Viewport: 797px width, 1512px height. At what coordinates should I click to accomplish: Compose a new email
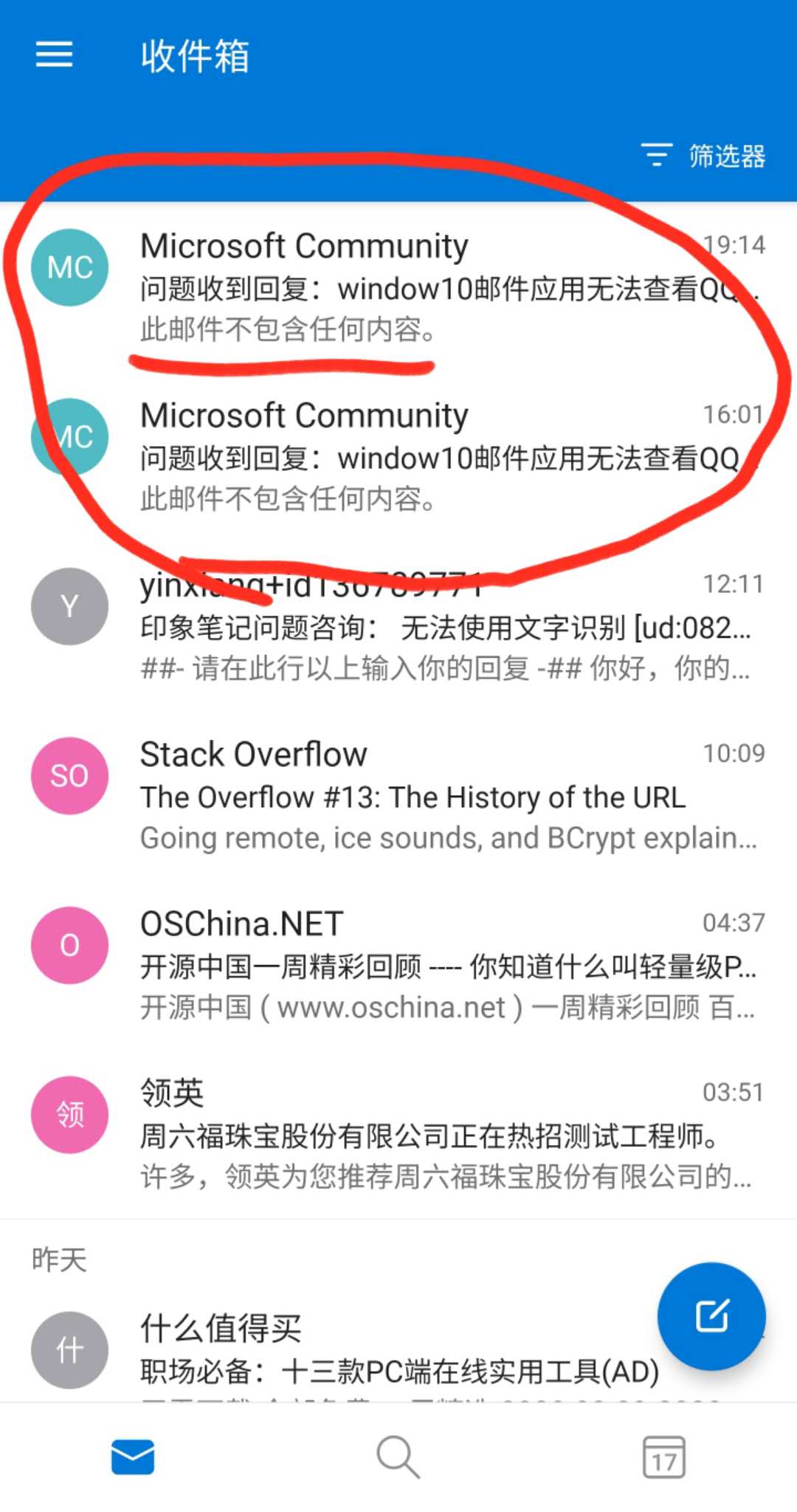(x=711, y=1316)
